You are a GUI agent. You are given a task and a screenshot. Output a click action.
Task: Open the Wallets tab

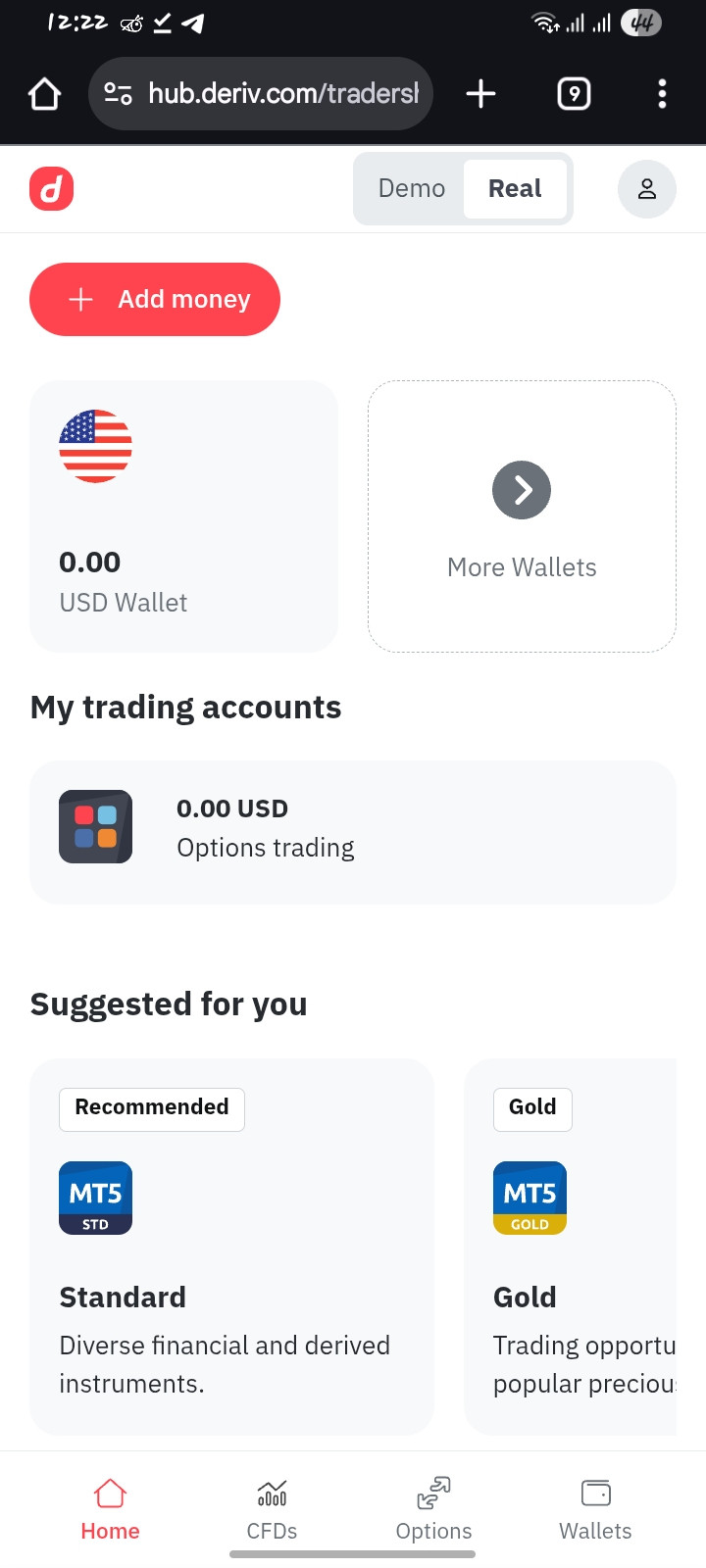(595, 1510)
